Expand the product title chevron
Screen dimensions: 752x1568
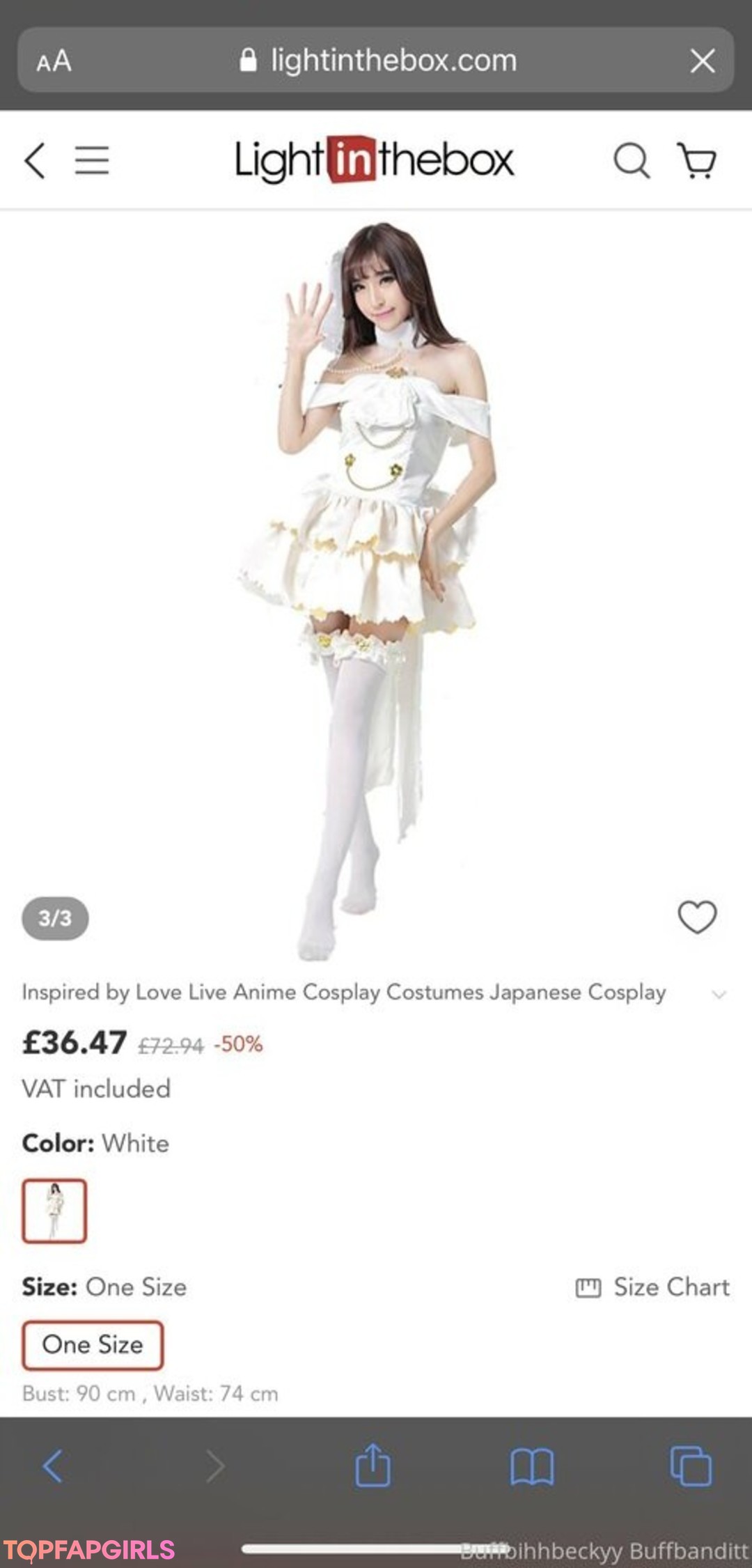coord(719,994)
